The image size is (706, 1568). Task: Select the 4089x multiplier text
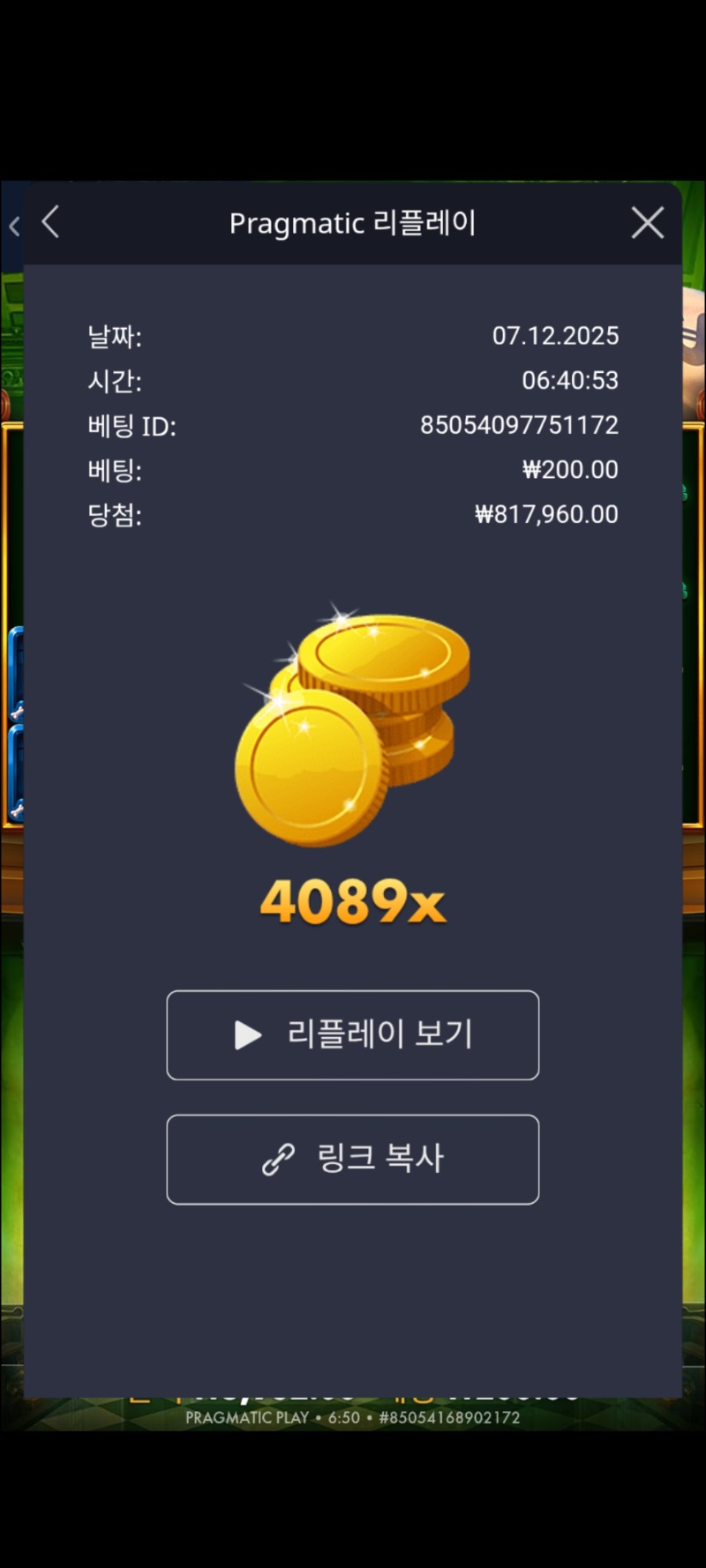tap(353, 901)
